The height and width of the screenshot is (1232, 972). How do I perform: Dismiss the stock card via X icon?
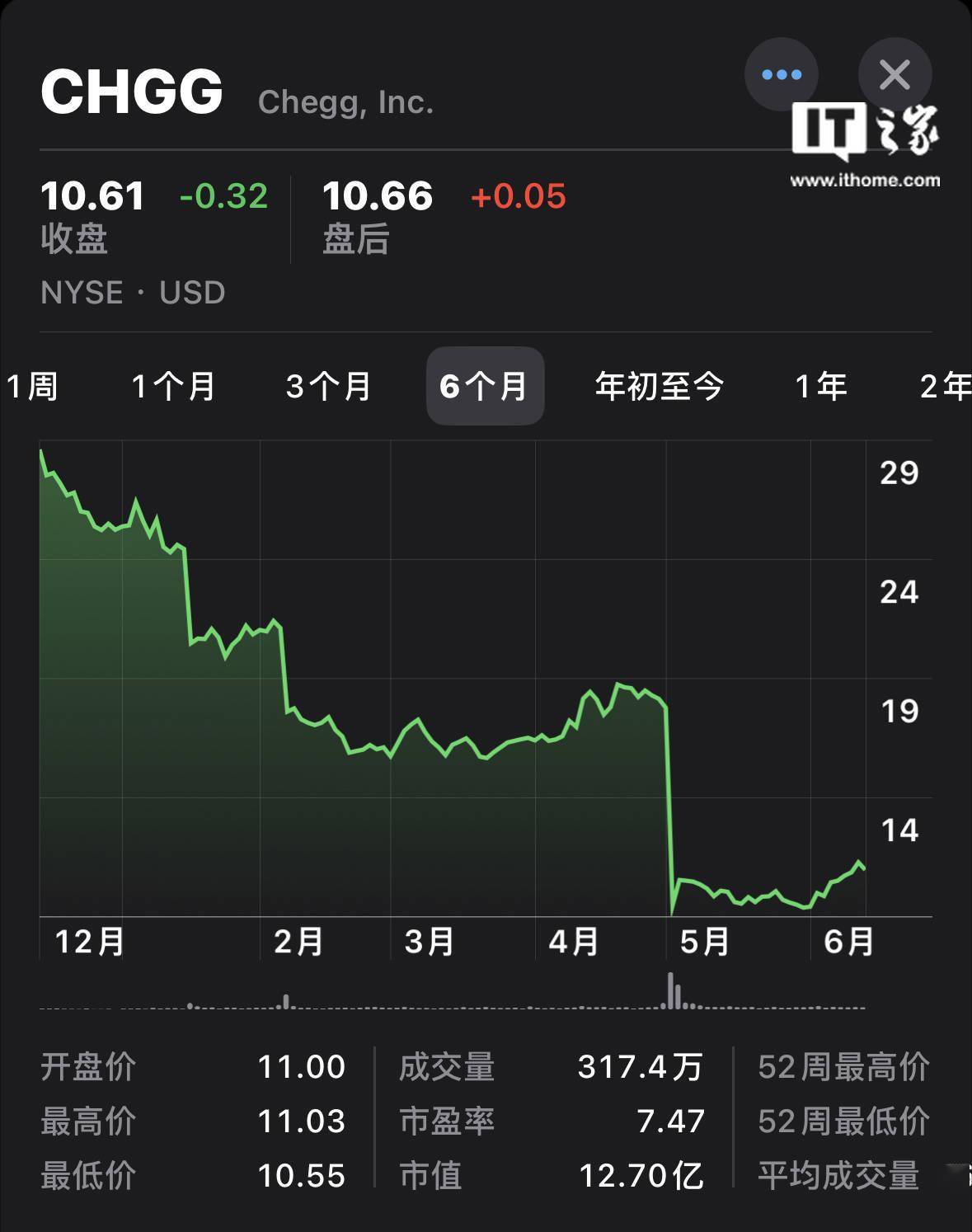(x=894, y=74)
